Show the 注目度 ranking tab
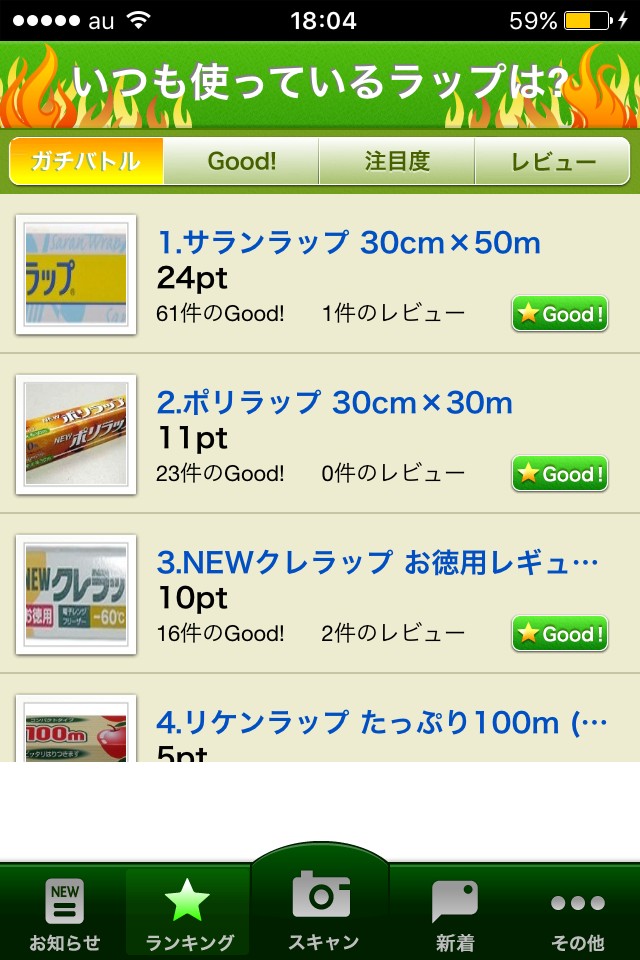The width and height of the screenshot is (640, 960). click(x=396, y=161)
